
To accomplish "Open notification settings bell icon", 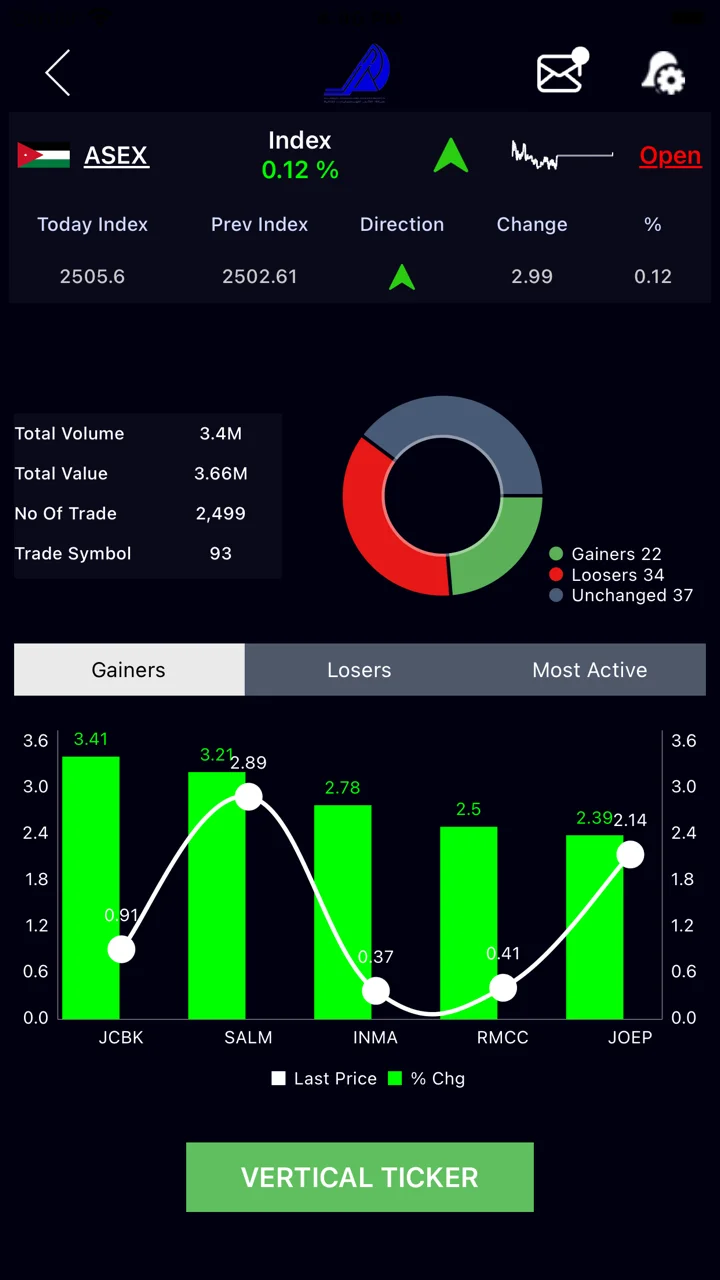I will point(663,73).
